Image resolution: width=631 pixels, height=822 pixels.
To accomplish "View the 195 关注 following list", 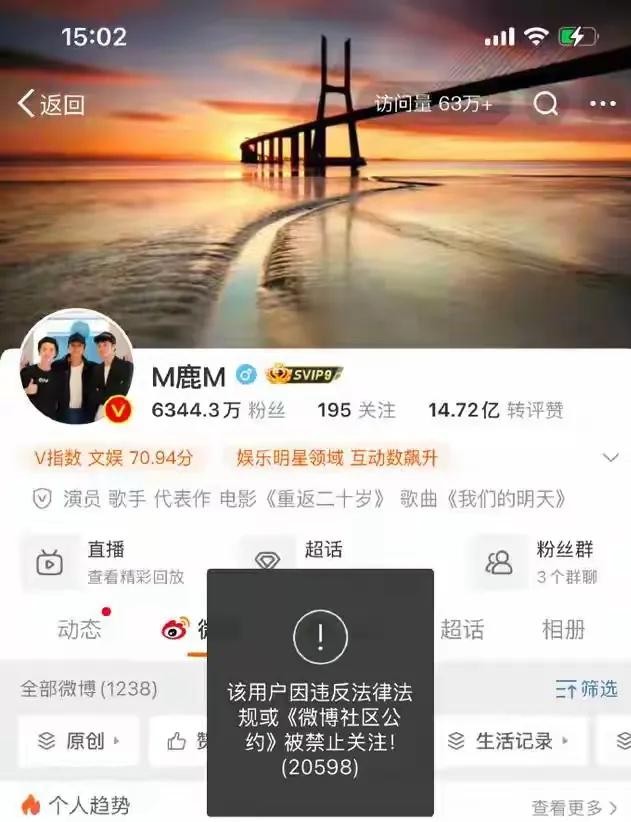I will 356,410.
